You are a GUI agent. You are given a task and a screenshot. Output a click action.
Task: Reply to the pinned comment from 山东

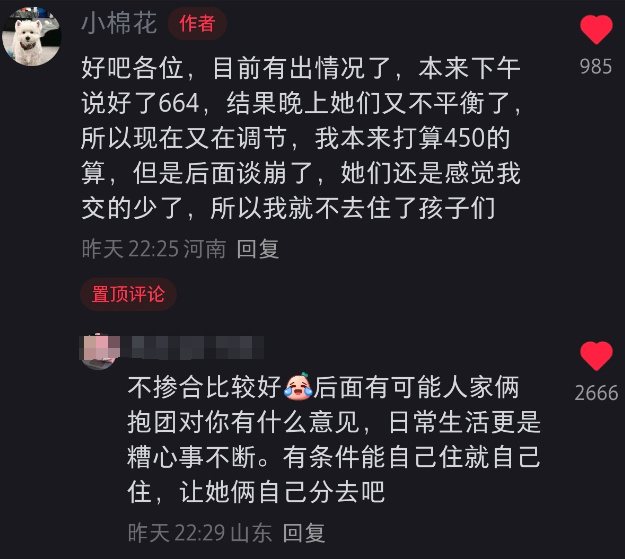[304, 532]
